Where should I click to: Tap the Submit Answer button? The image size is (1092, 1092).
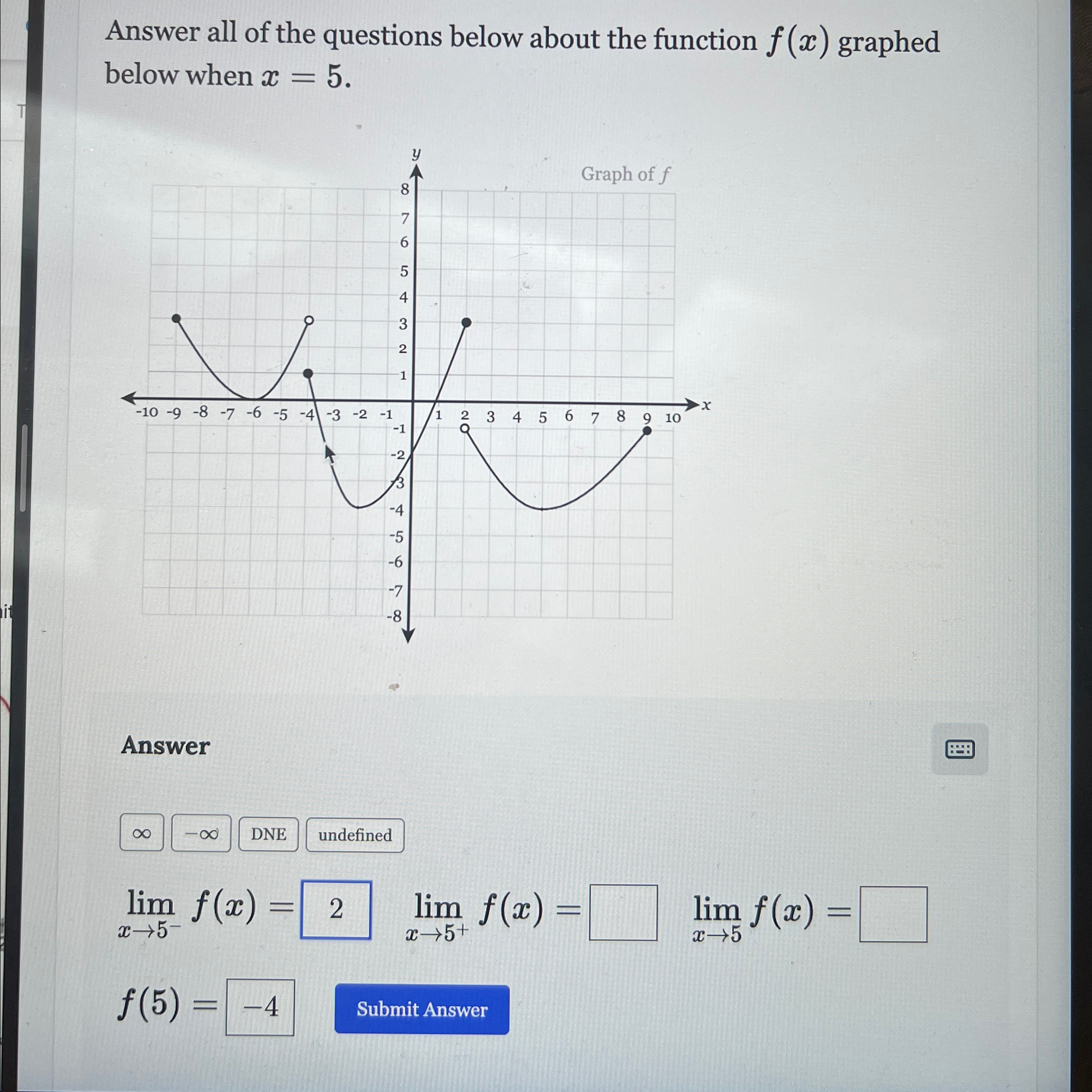[422, 1009]
